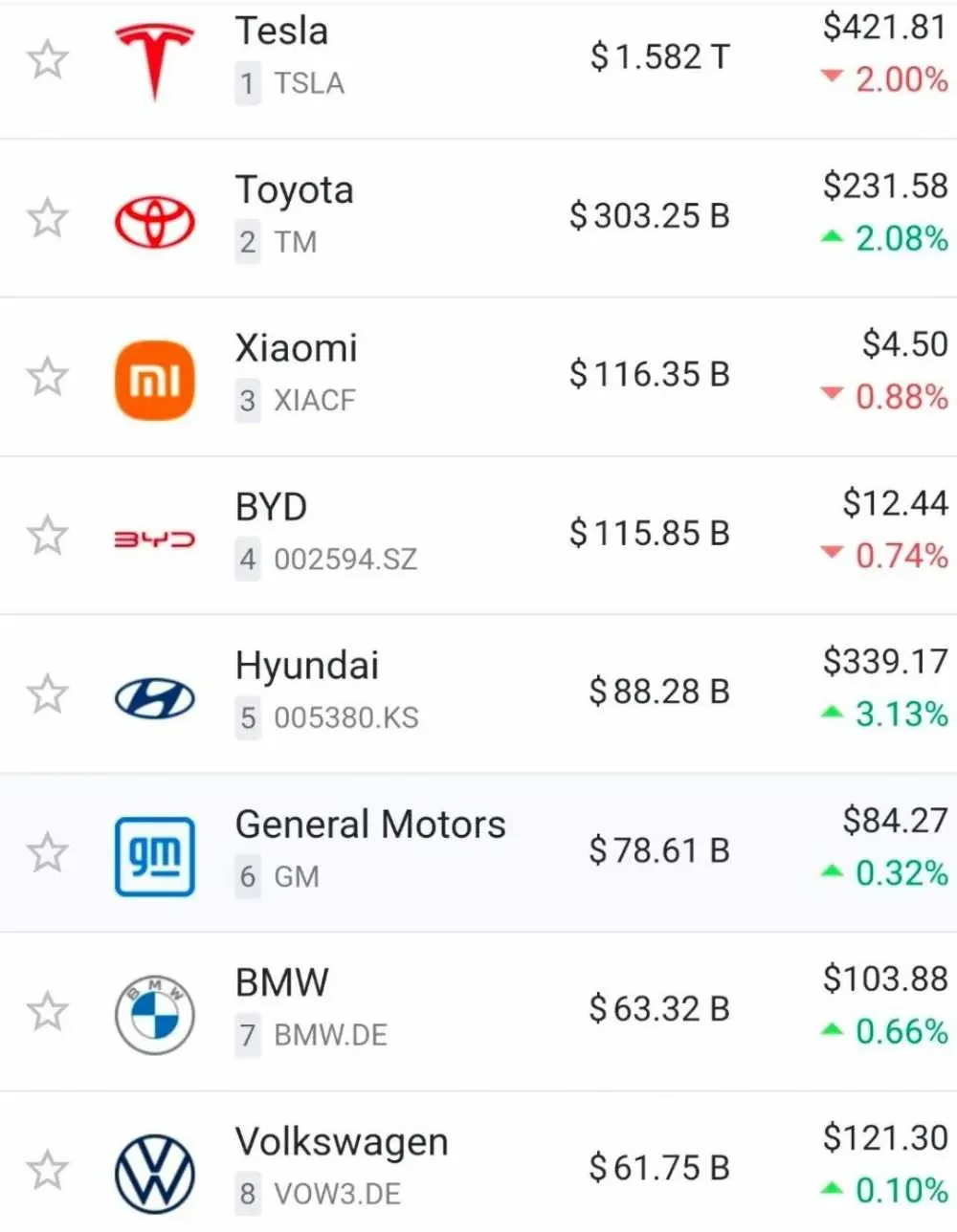Tap the star beside Hyundai
The width and height of the screenshot is (957, 1232).
click(x=47, y=694)
